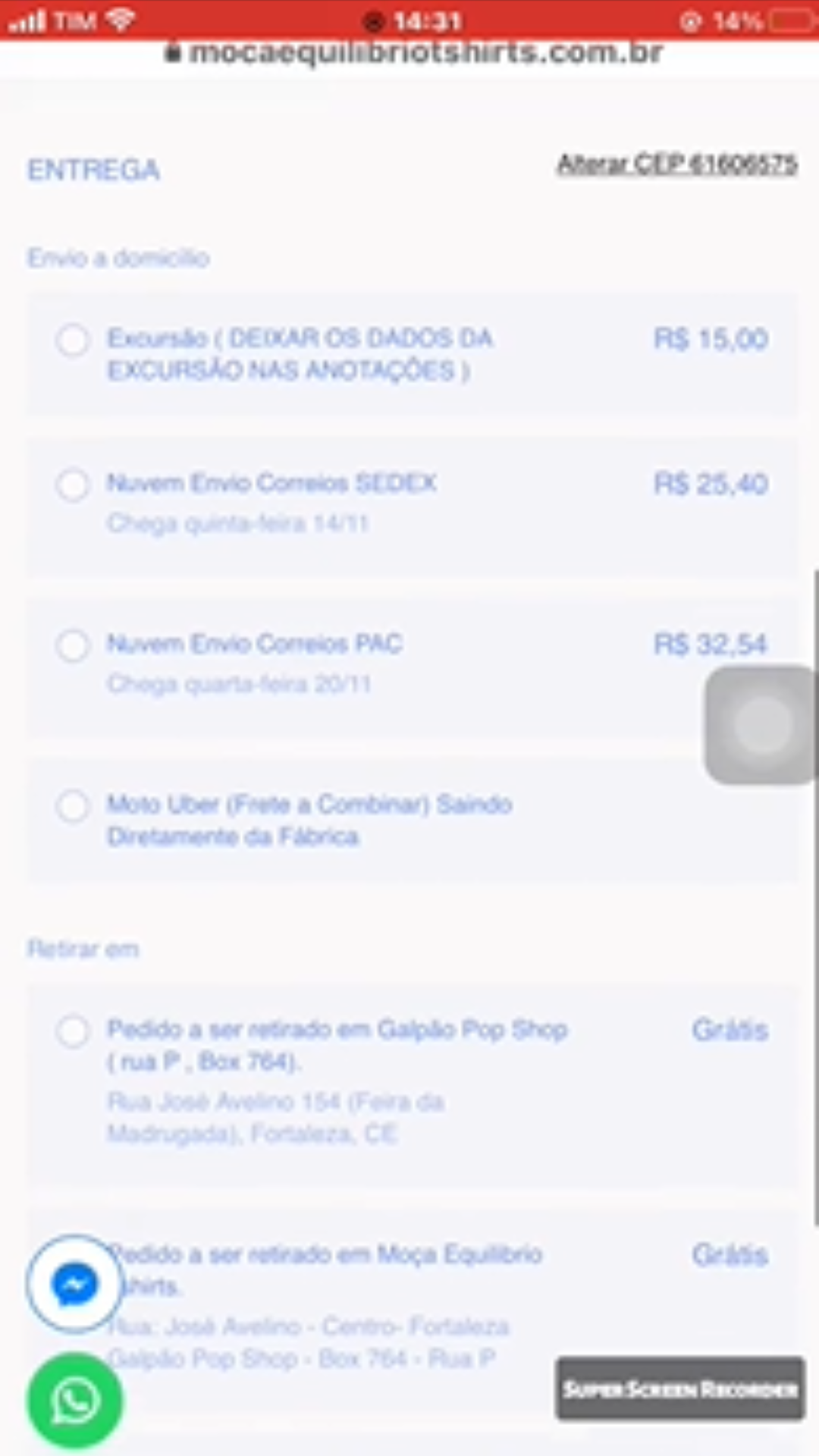Open the Messenger chat bubble
Viewport: 819px width, 1456px height.
74,1284
